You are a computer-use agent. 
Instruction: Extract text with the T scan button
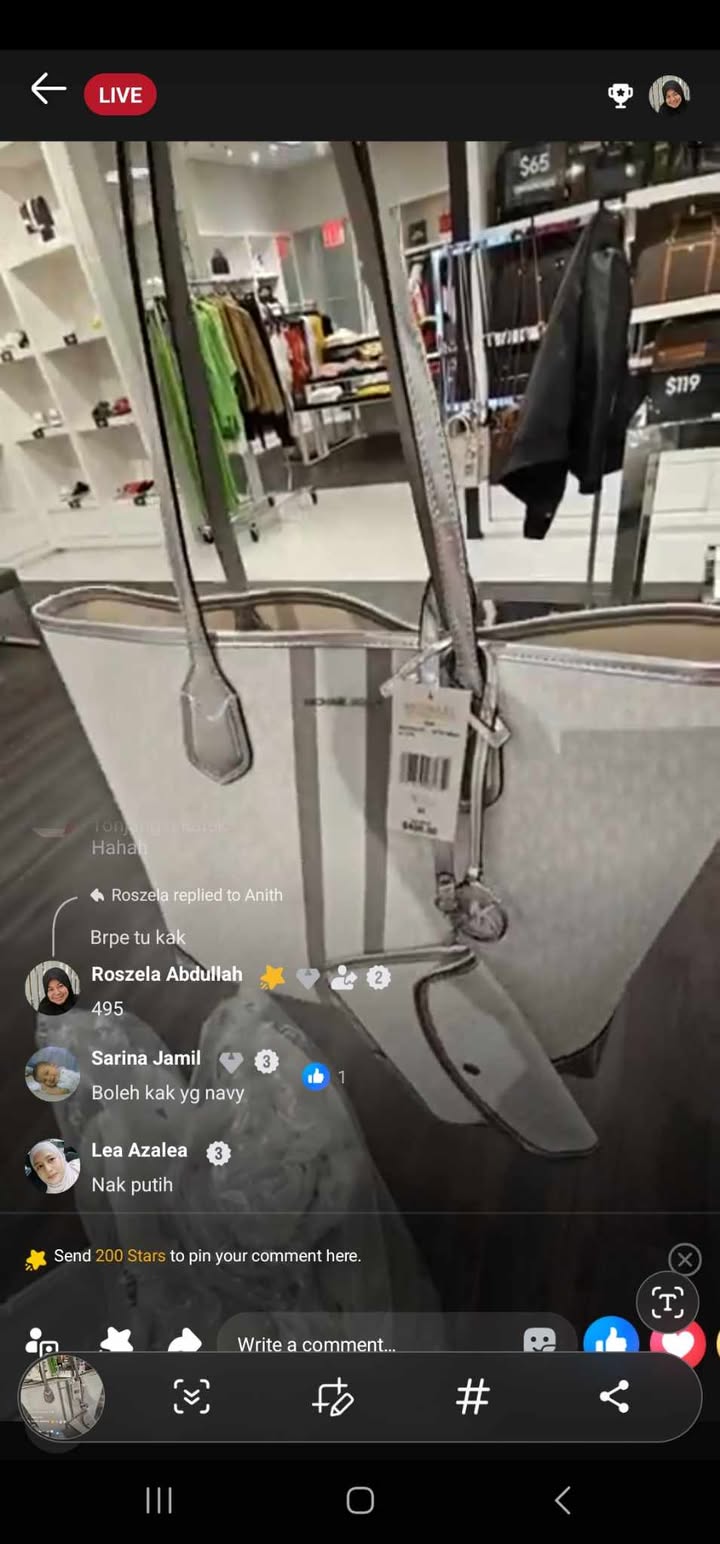[667, 1302]
